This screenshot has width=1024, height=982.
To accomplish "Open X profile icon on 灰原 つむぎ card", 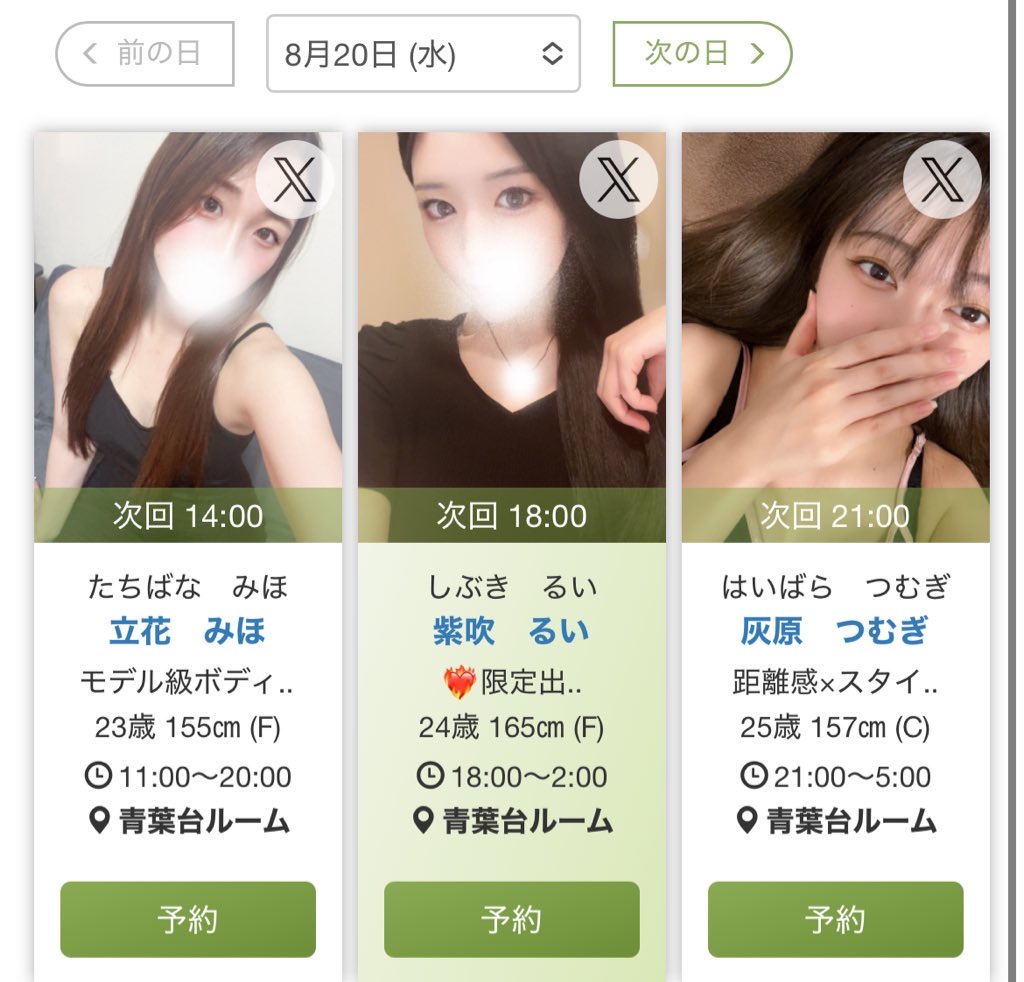I will 942,180.
